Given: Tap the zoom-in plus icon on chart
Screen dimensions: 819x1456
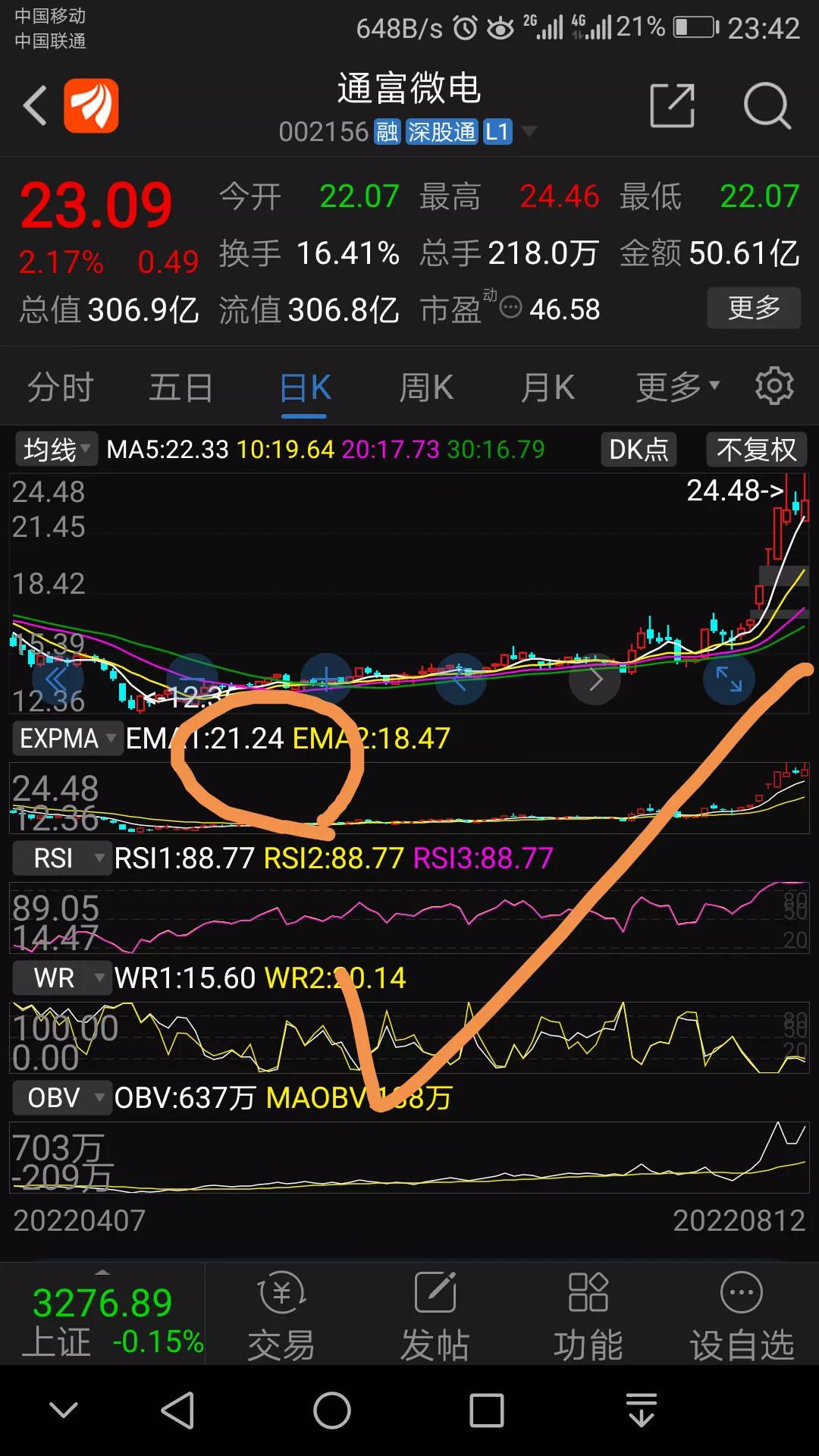Looking at the screenshot, I should pos(327,680).
